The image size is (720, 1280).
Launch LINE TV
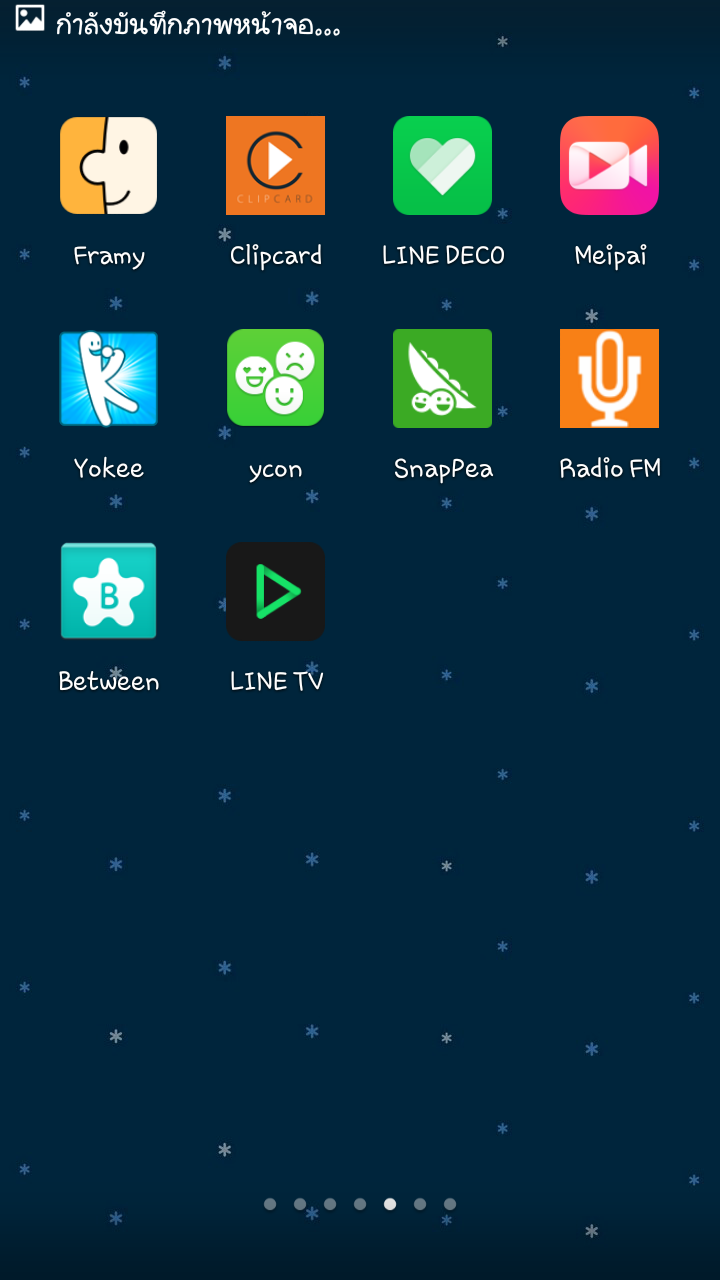(x=275, y=591)
